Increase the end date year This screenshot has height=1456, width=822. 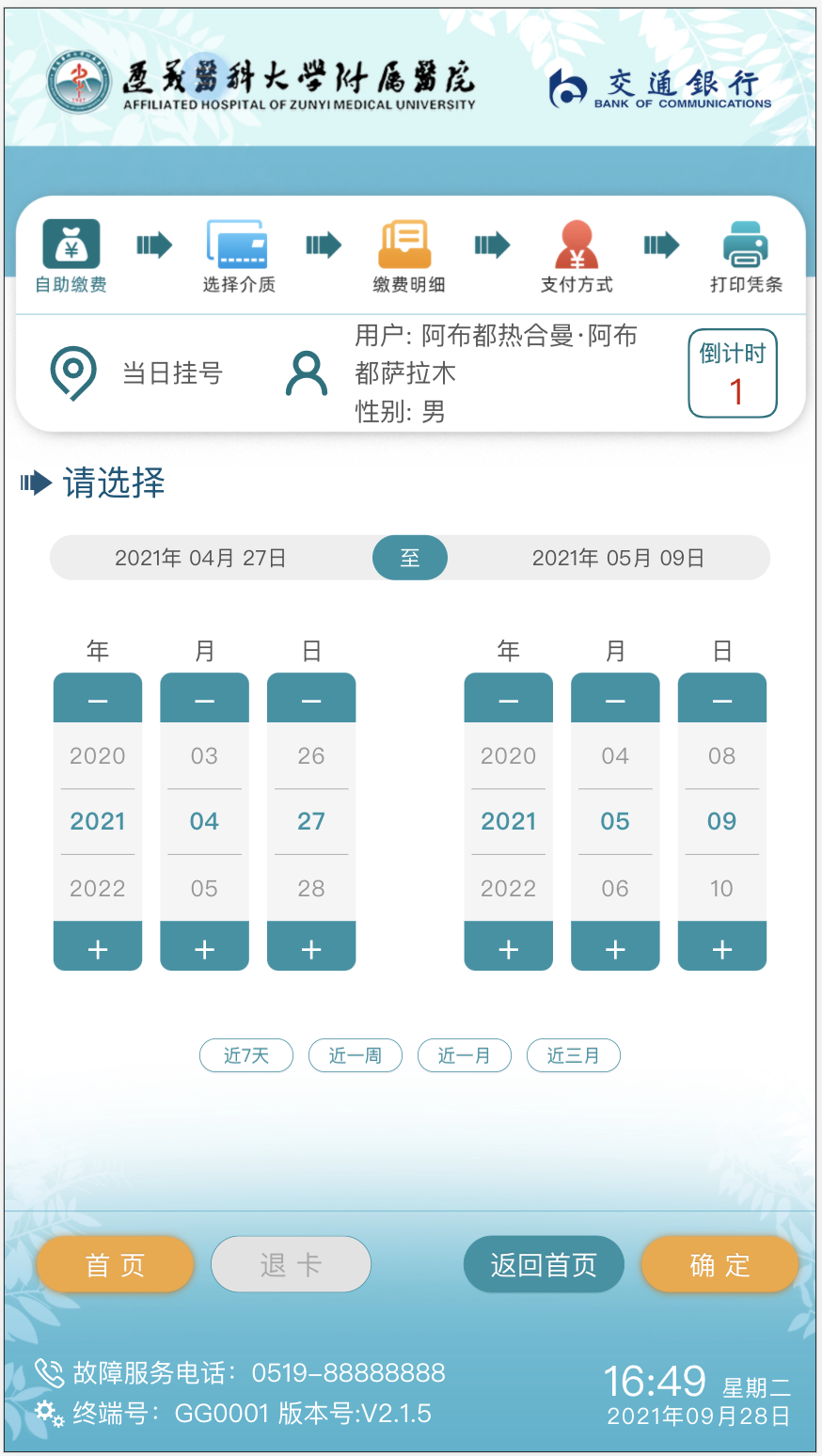coord(509,948)
